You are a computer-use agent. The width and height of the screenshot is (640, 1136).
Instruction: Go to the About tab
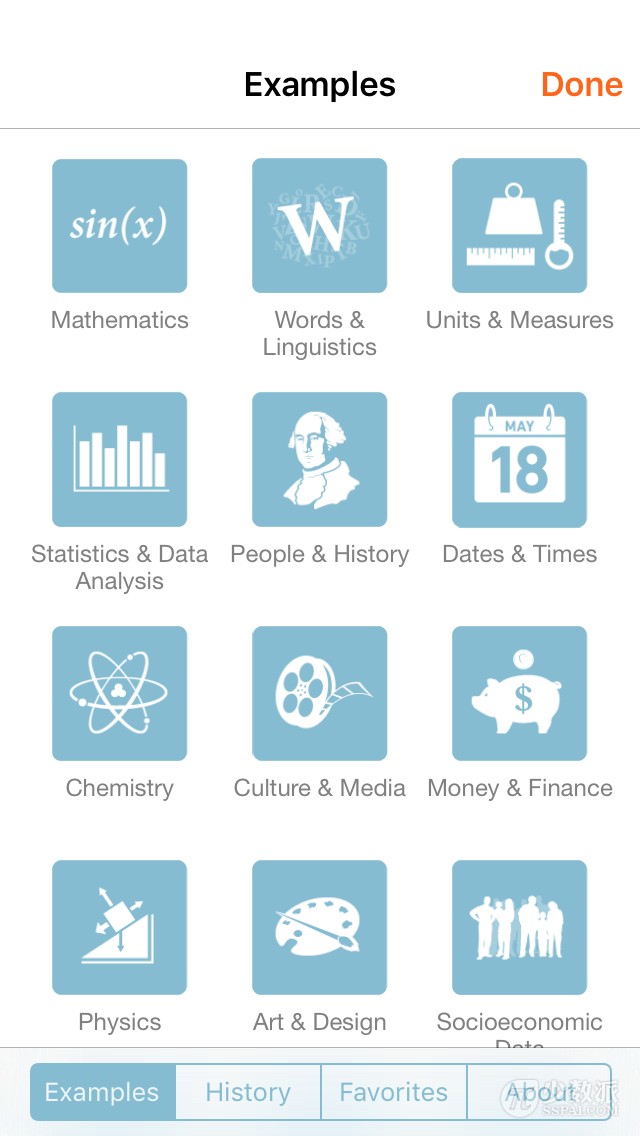tap(538, 1092)
